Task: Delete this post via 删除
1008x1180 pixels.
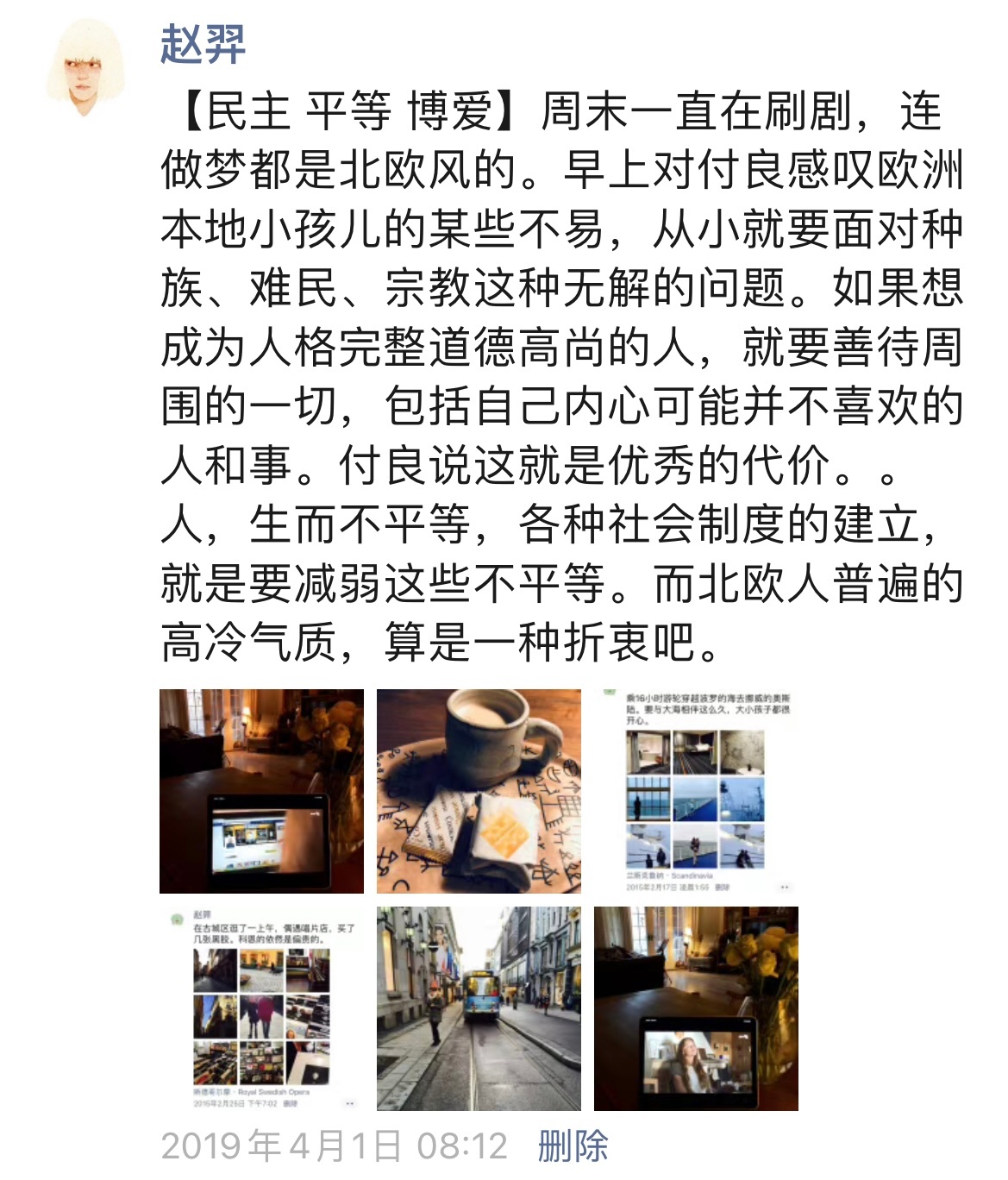Action: tap(573, 1146)
